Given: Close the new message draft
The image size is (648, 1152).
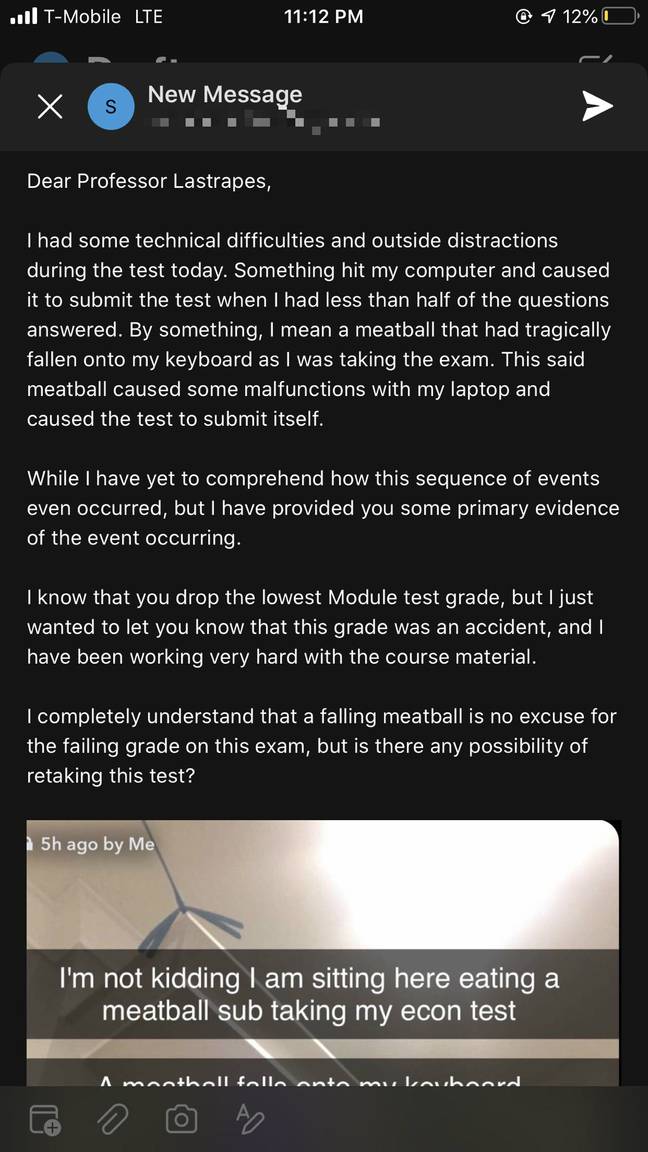Looking at the screenshot, I should click(50, 107).
